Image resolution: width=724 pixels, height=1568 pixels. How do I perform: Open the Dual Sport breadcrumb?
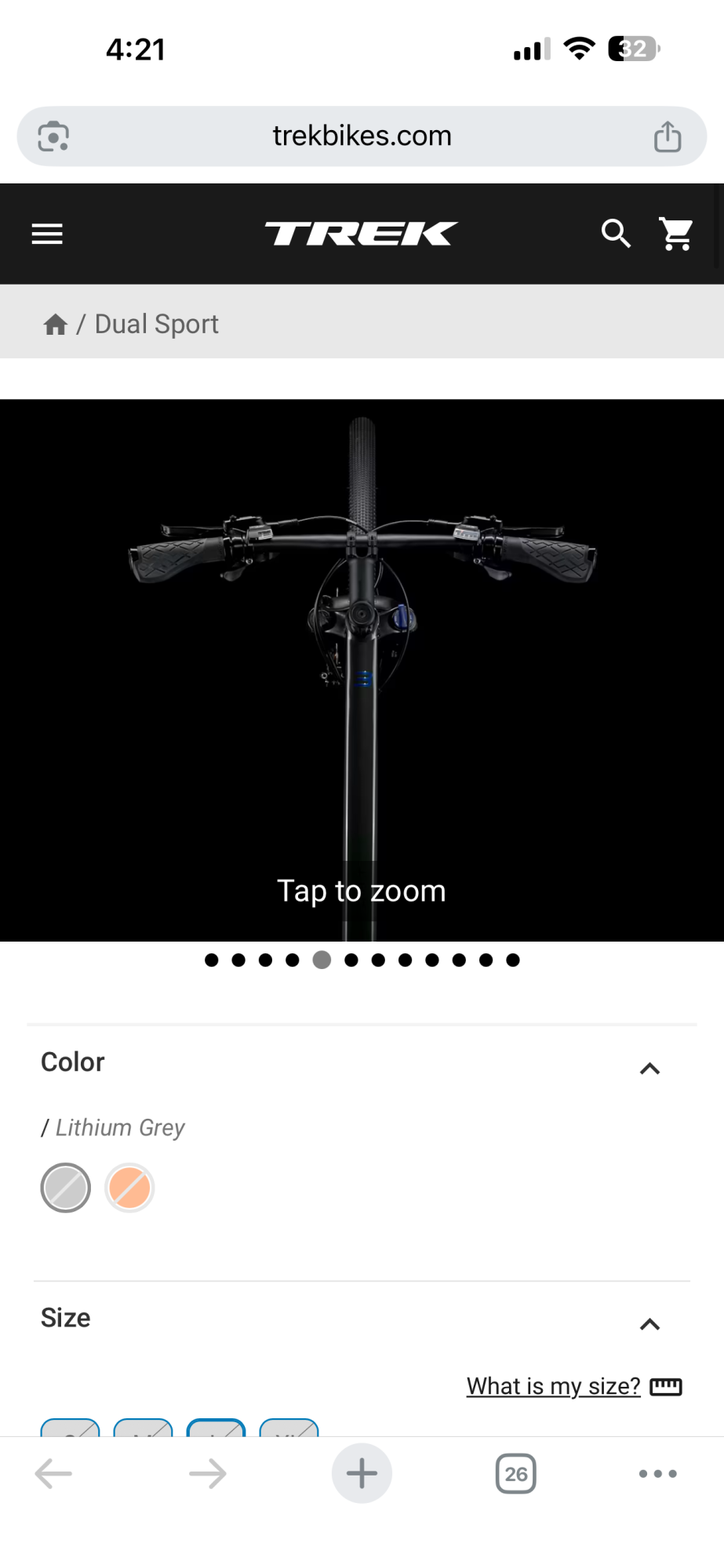pyautogui.click(x=156, y=325)
